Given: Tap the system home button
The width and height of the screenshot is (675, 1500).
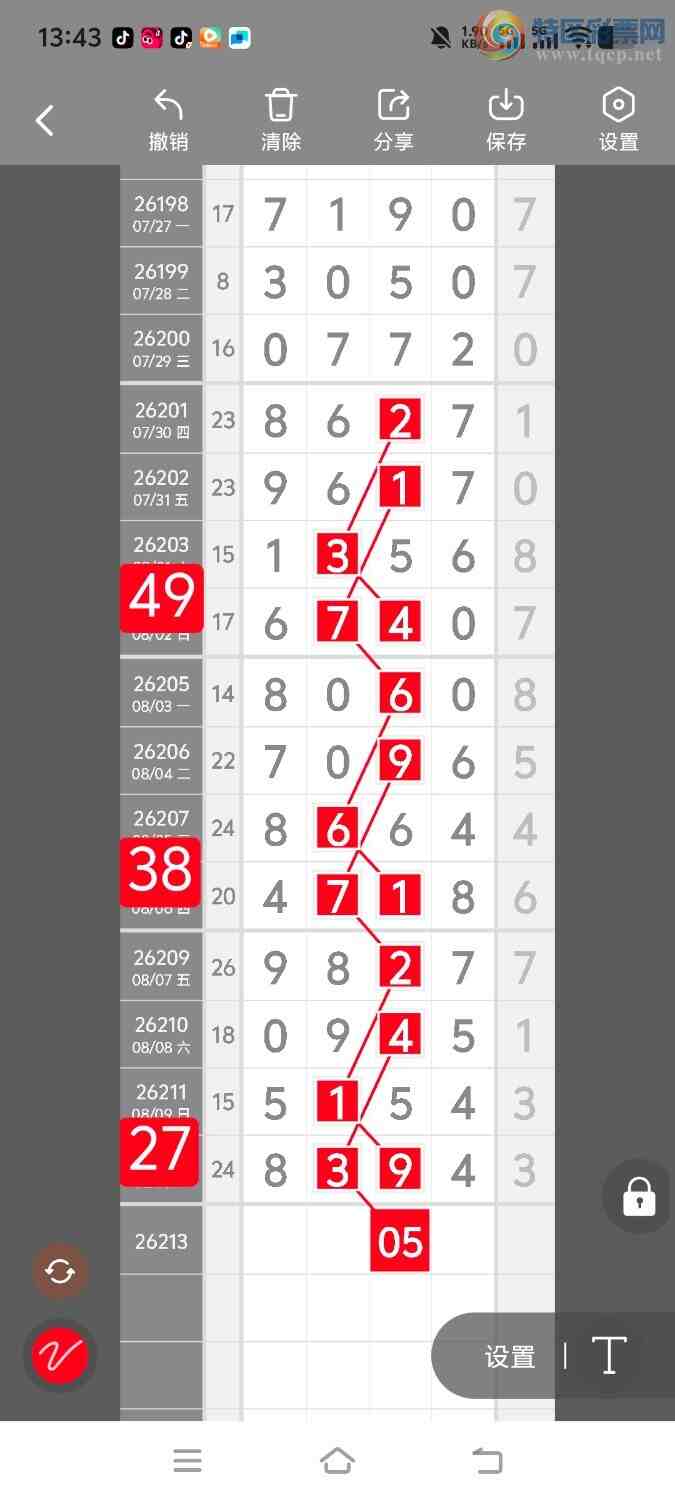Looking at the screenshot, I should point(337,1461).
